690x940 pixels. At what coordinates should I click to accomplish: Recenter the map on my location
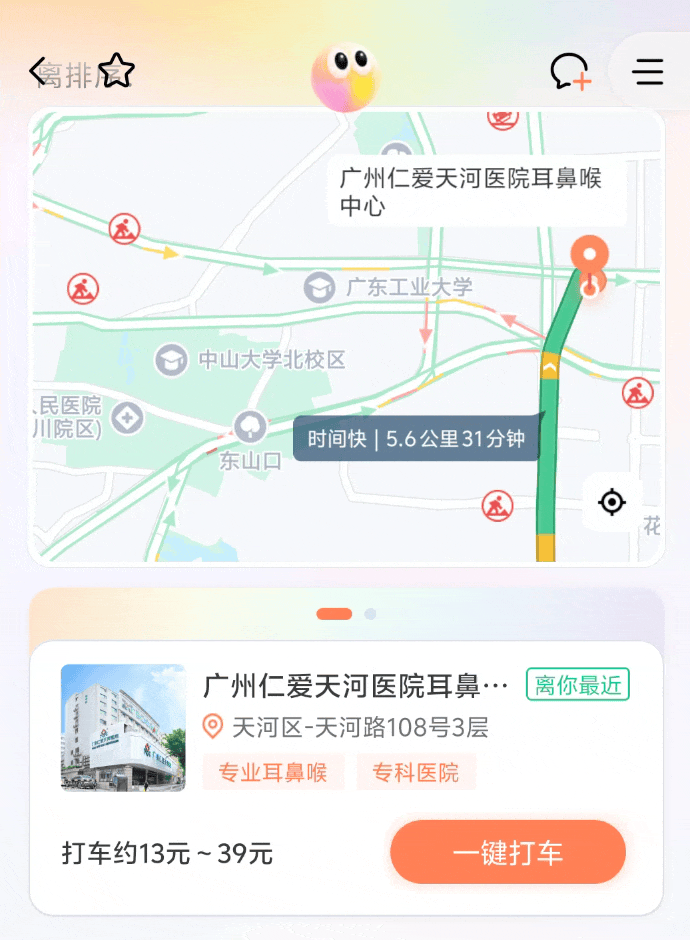tap(612, 501)
